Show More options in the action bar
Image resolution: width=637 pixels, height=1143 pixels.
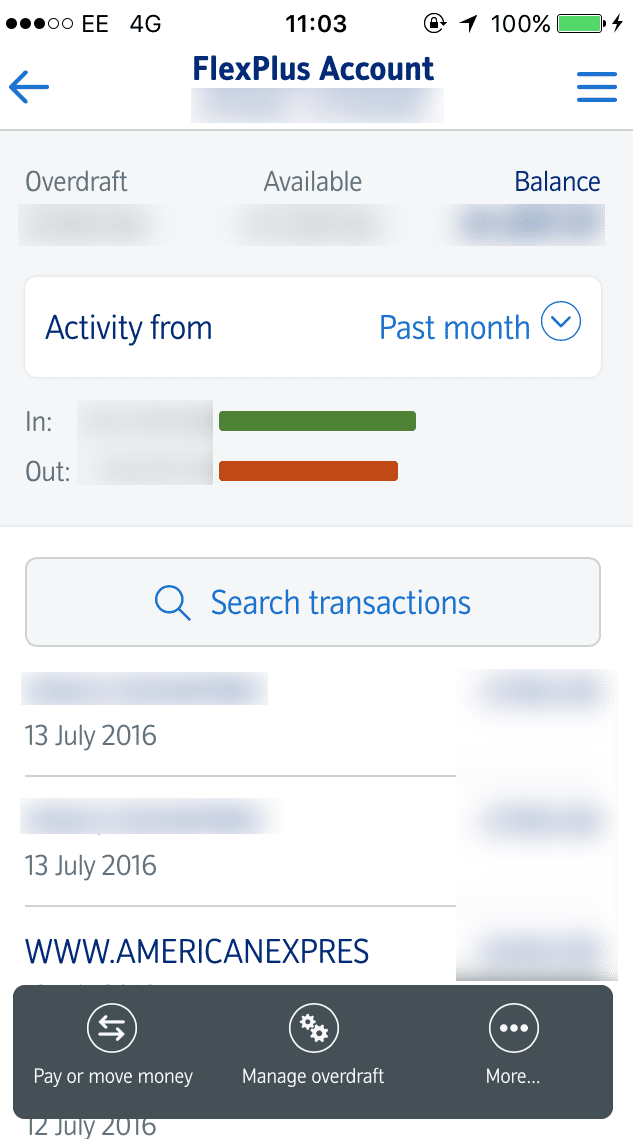(x=513, y=1046)
